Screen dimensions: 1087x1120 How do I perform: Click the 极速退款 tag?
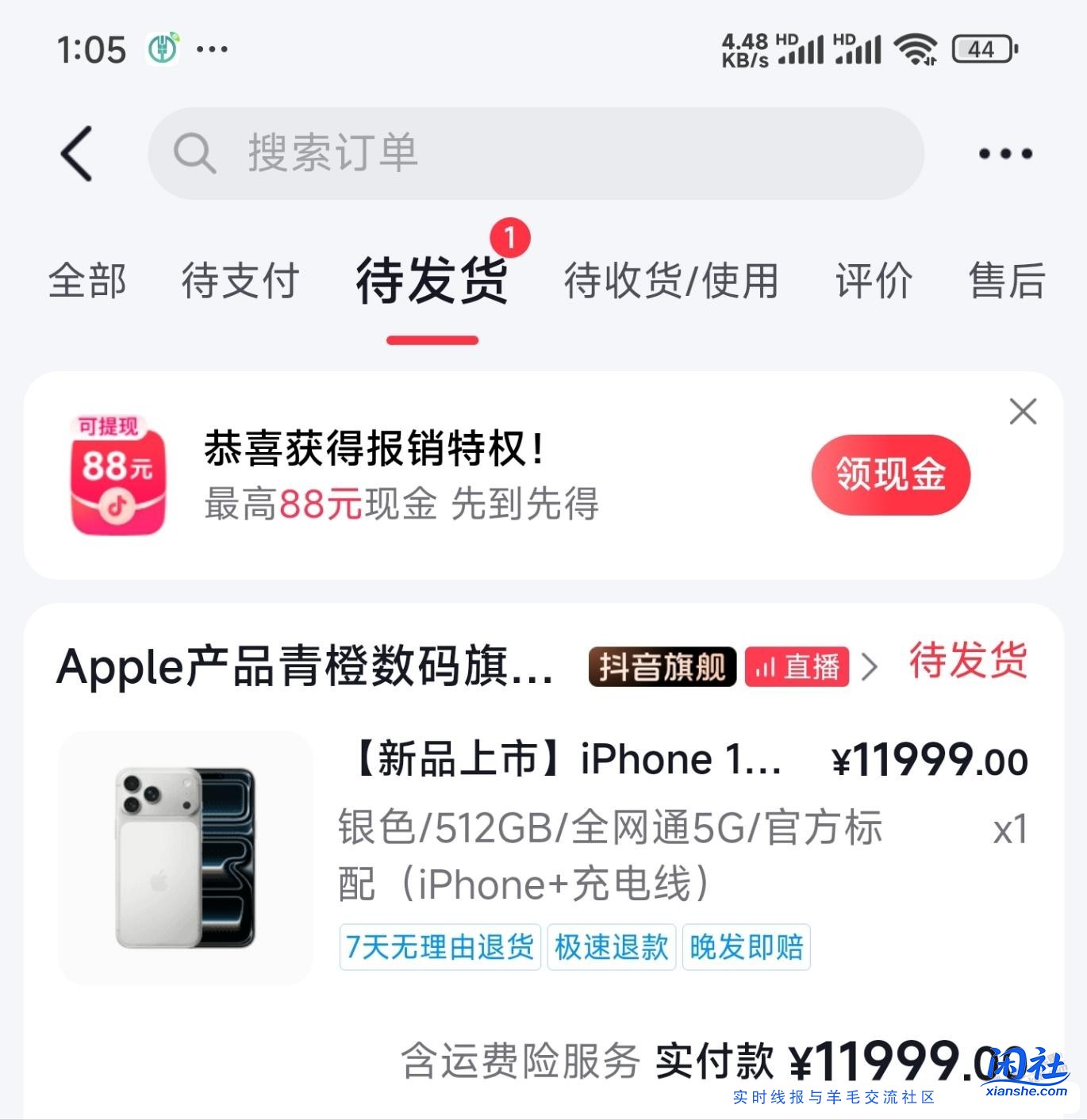611,946
